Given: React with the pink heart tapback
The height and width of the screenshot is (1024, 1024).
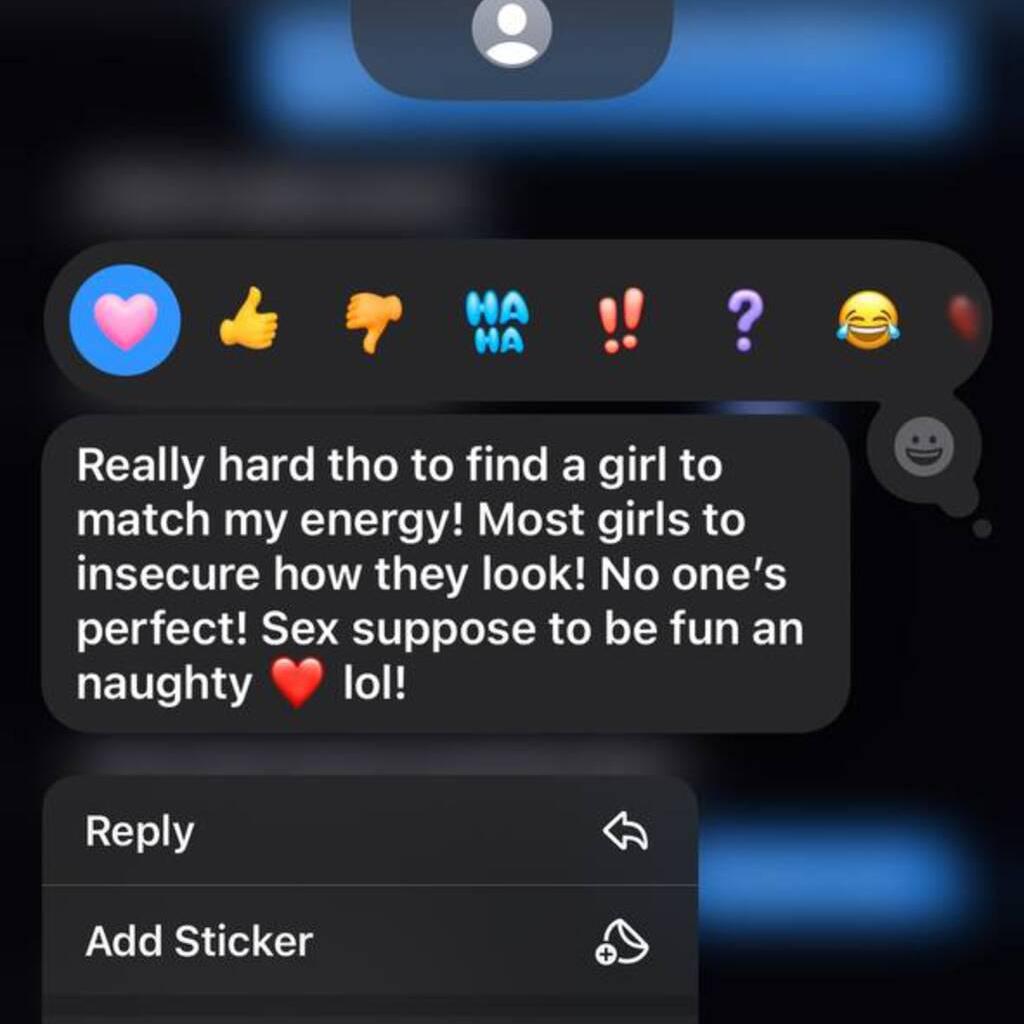Looking at the screenshot, I should coord(125,321).
